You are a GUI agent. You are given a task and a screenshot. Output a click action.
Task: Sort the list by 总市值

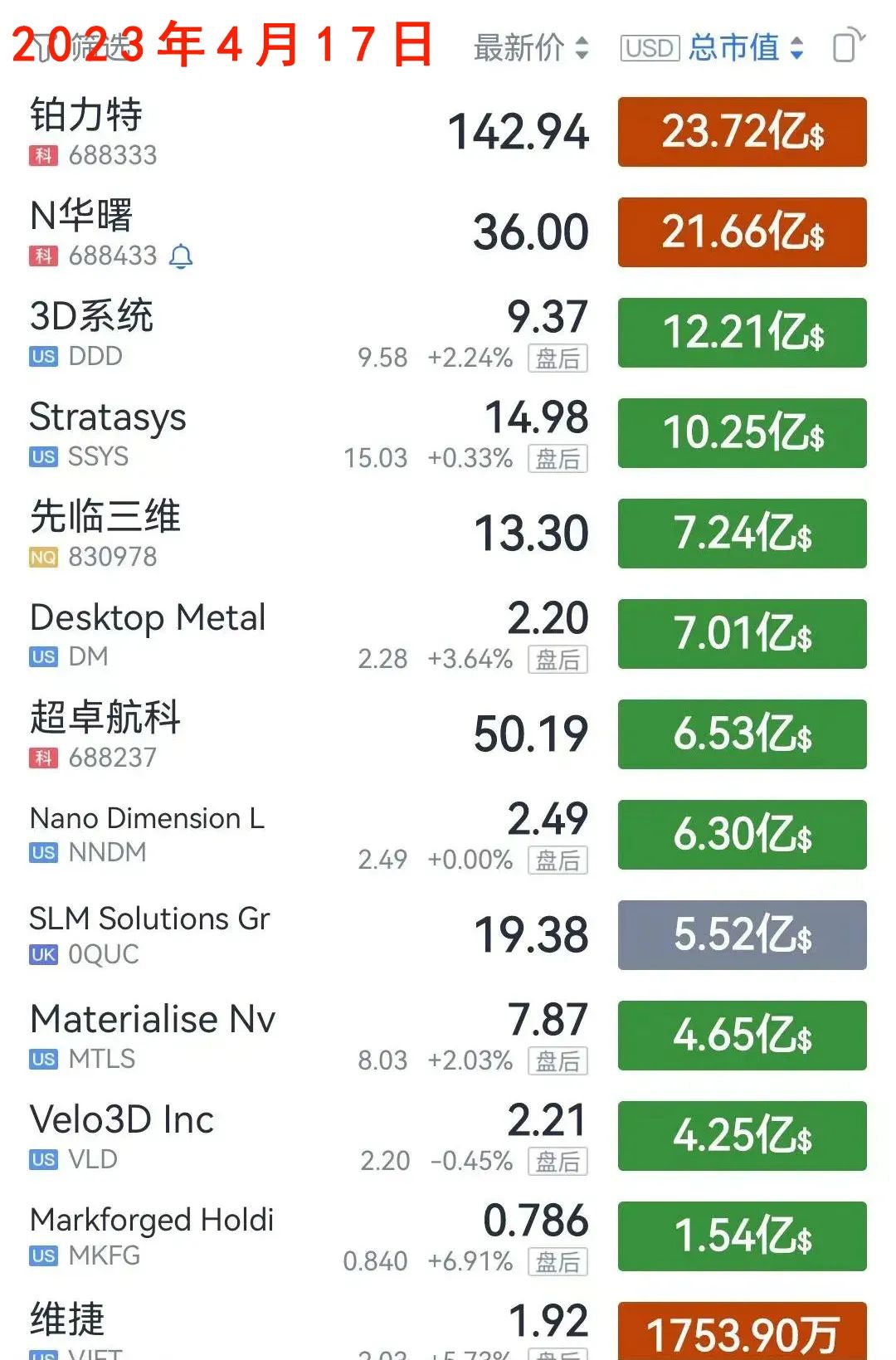(745, 48)
